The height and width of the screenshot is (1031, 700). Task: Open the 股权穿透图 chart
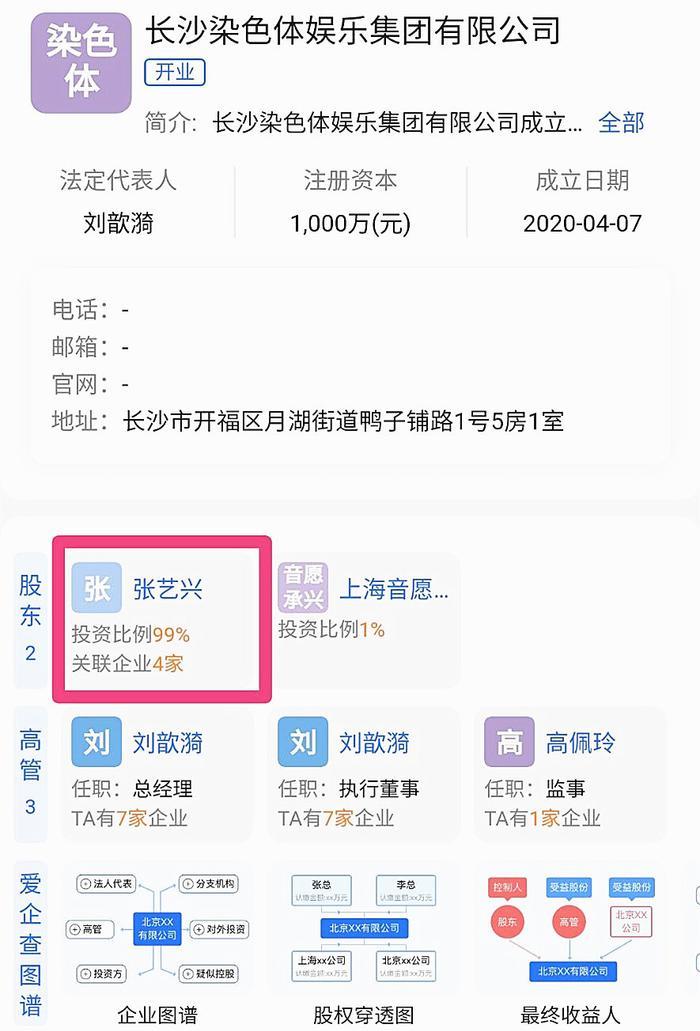364,942
